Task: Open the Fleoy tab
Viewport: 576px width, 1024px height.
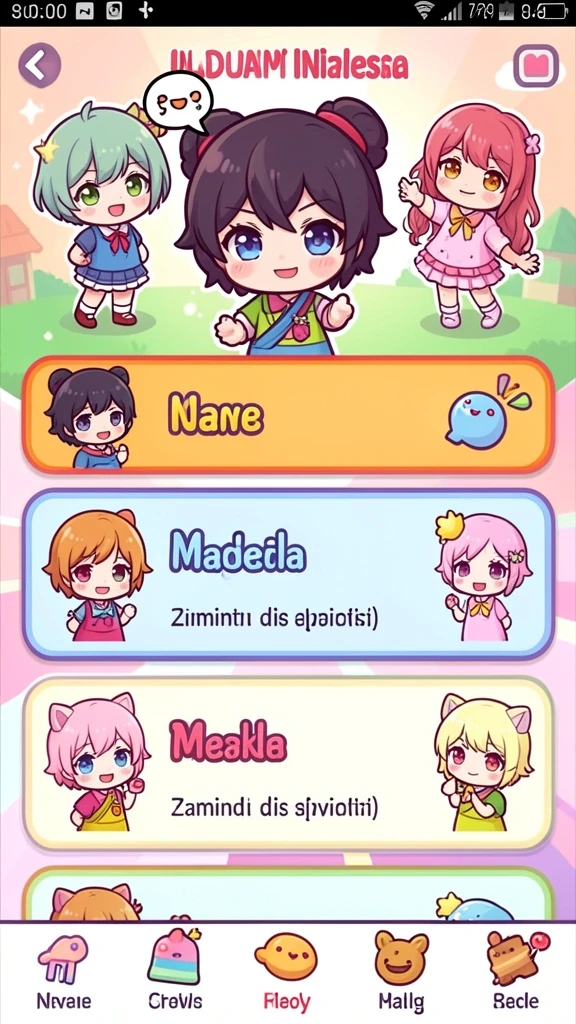Action: 286,972
